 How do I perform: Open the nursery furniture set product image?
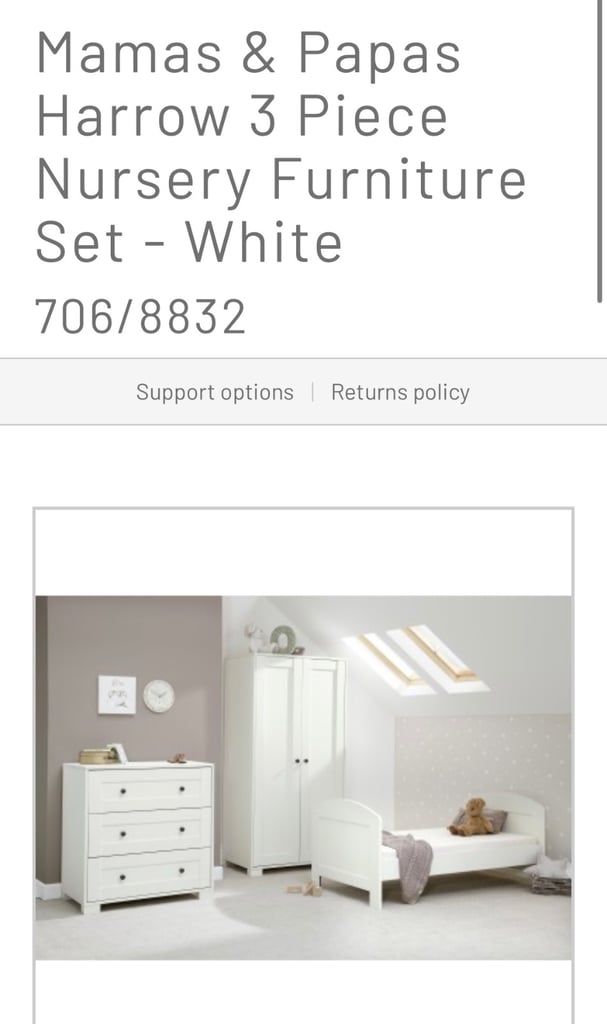point(303,777)
